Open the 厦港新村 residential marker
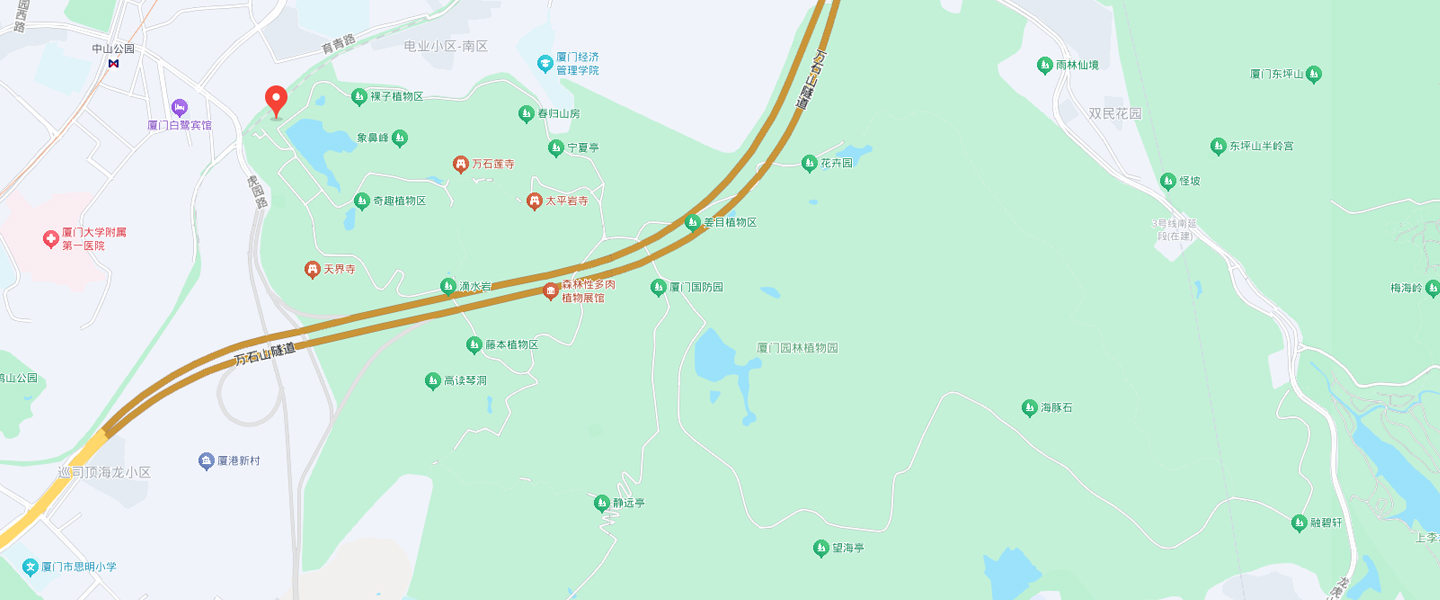Screen dimensions: 1440x600 pyautogui.click(x=207, y=461)
